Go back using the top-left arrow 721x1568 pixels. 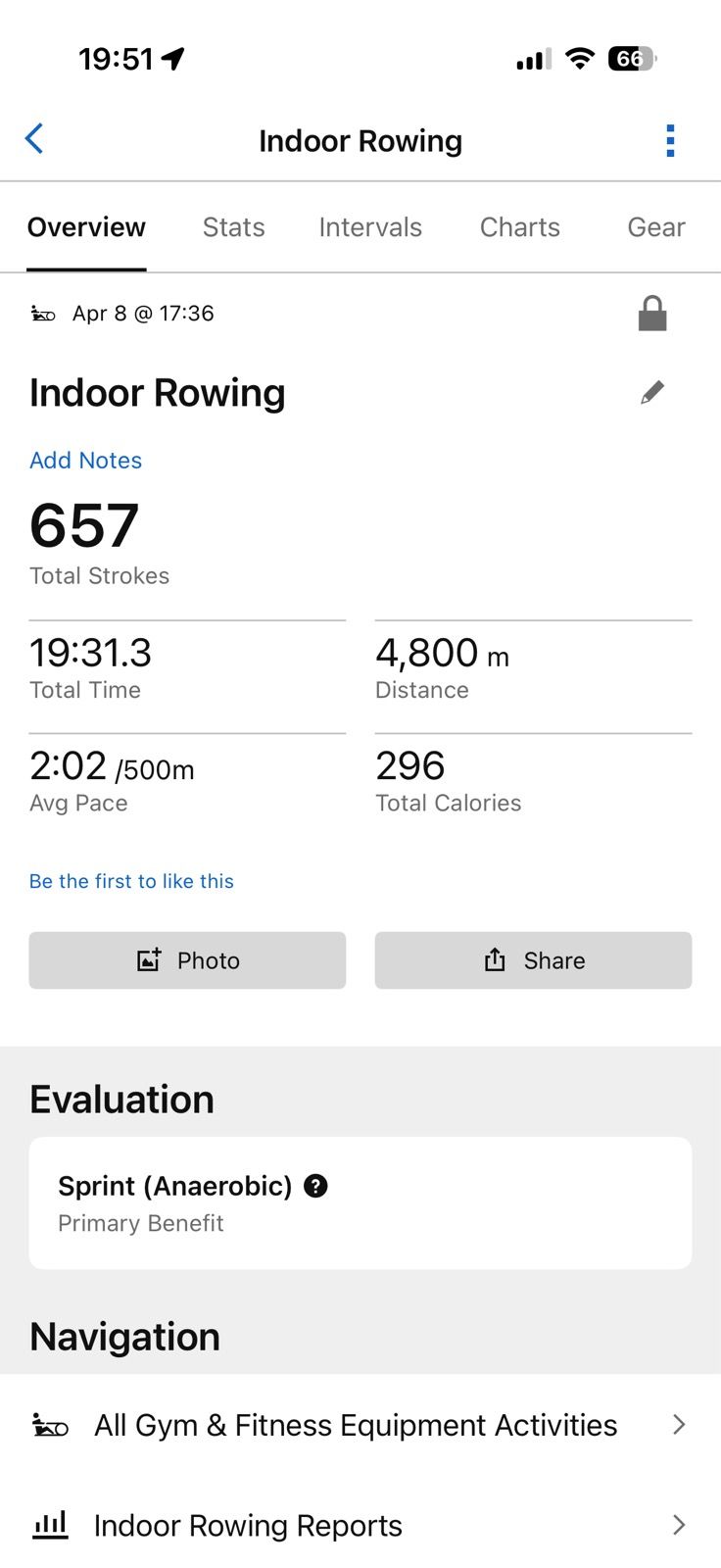pos(34,139)
